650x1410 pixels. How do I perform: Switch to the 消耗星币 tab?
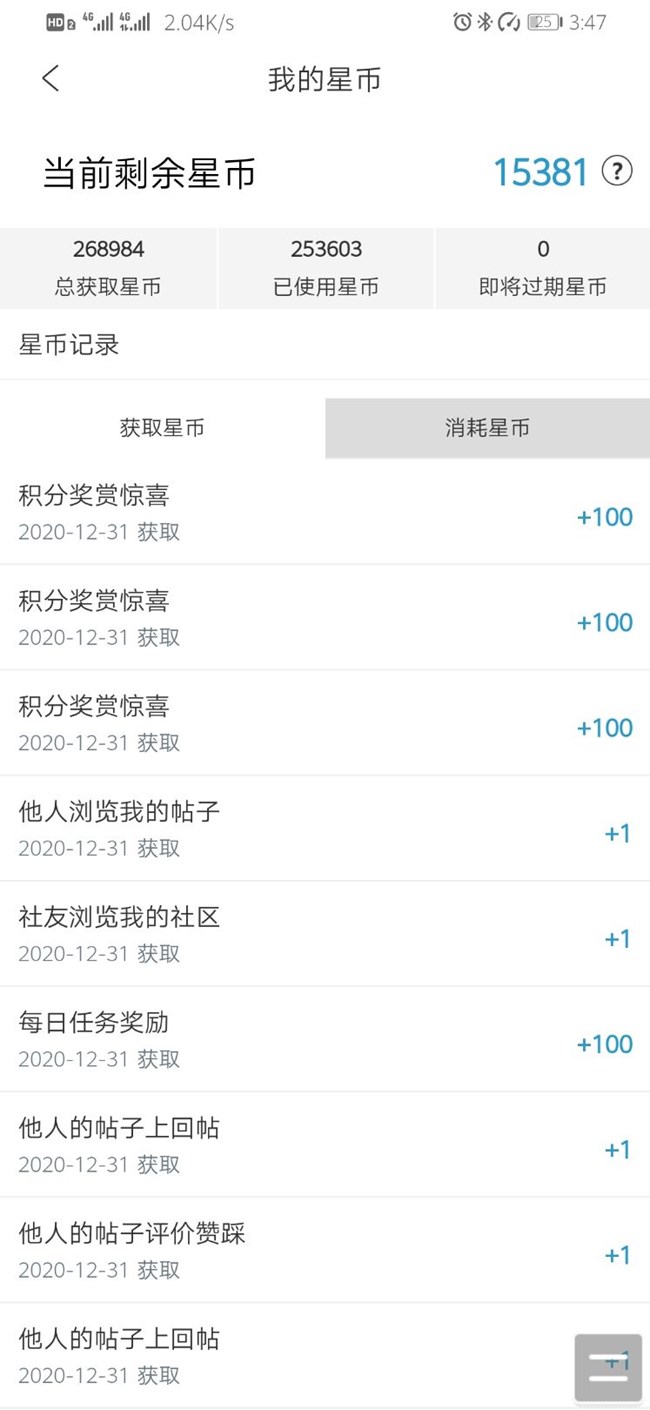pyautogui.click(x=487, y=428)
